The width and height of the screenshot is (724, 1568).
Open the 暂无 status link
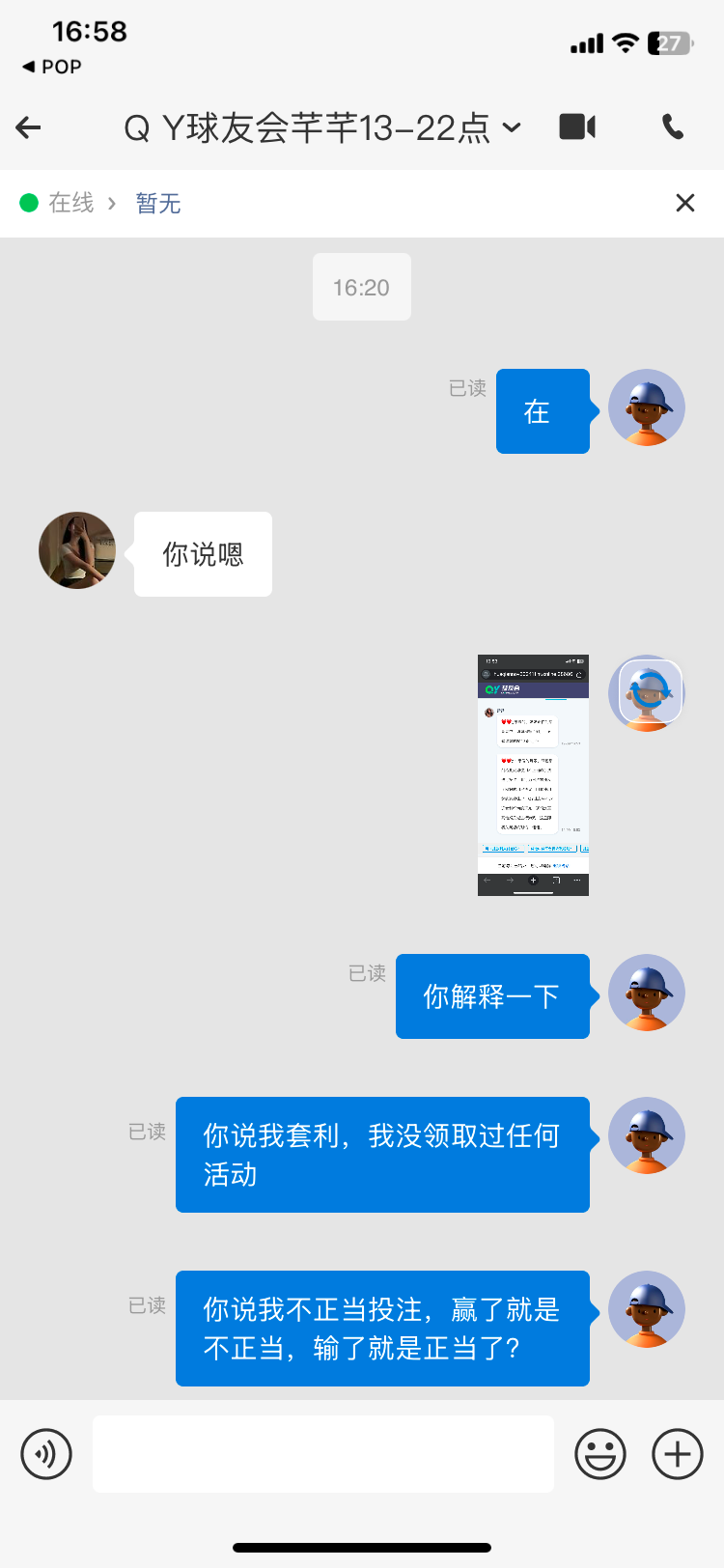[x=157, y=203]
